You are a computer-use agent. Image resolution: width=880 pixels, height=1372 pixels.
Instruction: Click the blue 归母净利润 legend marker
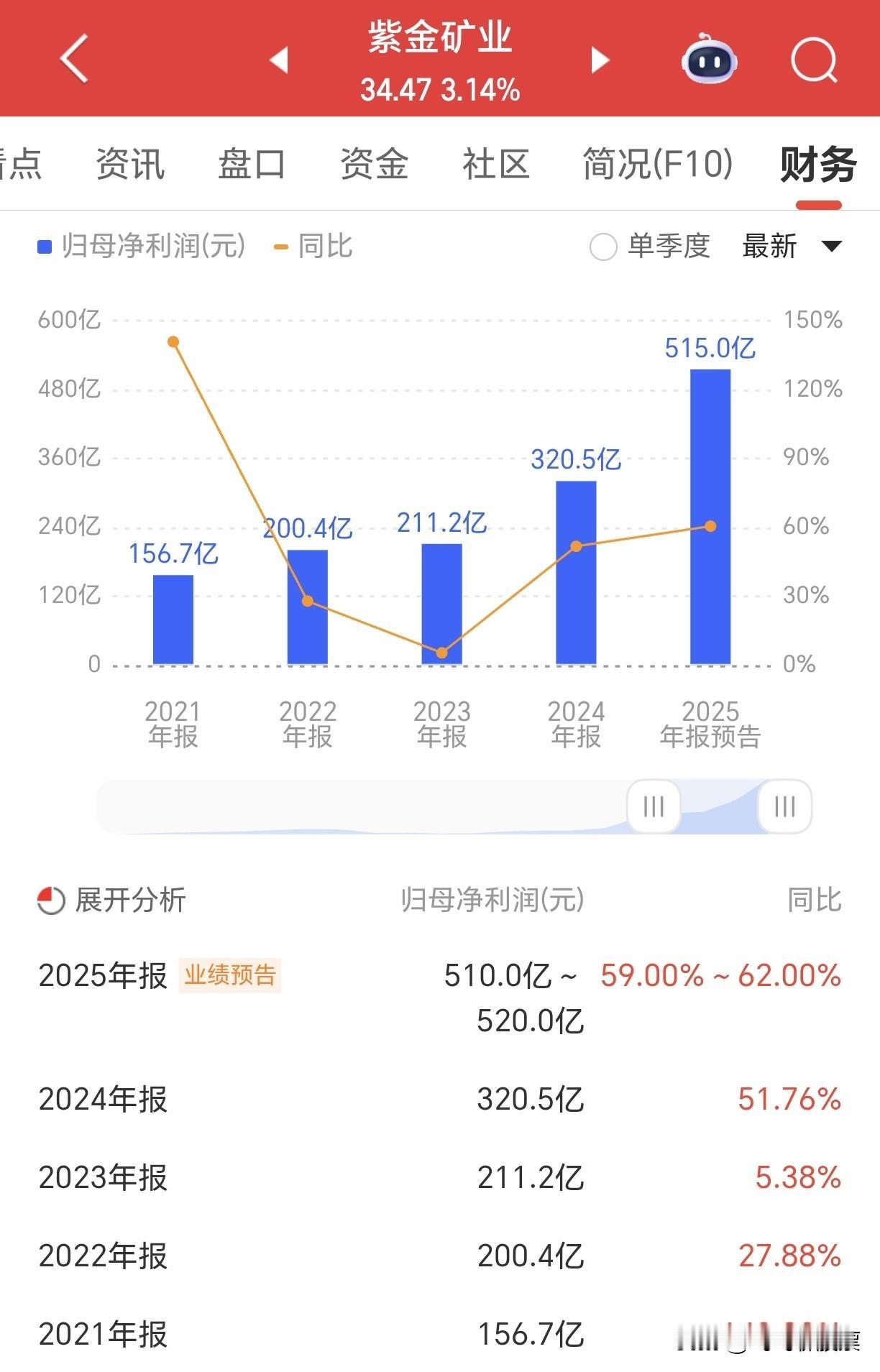pos(43,247)
